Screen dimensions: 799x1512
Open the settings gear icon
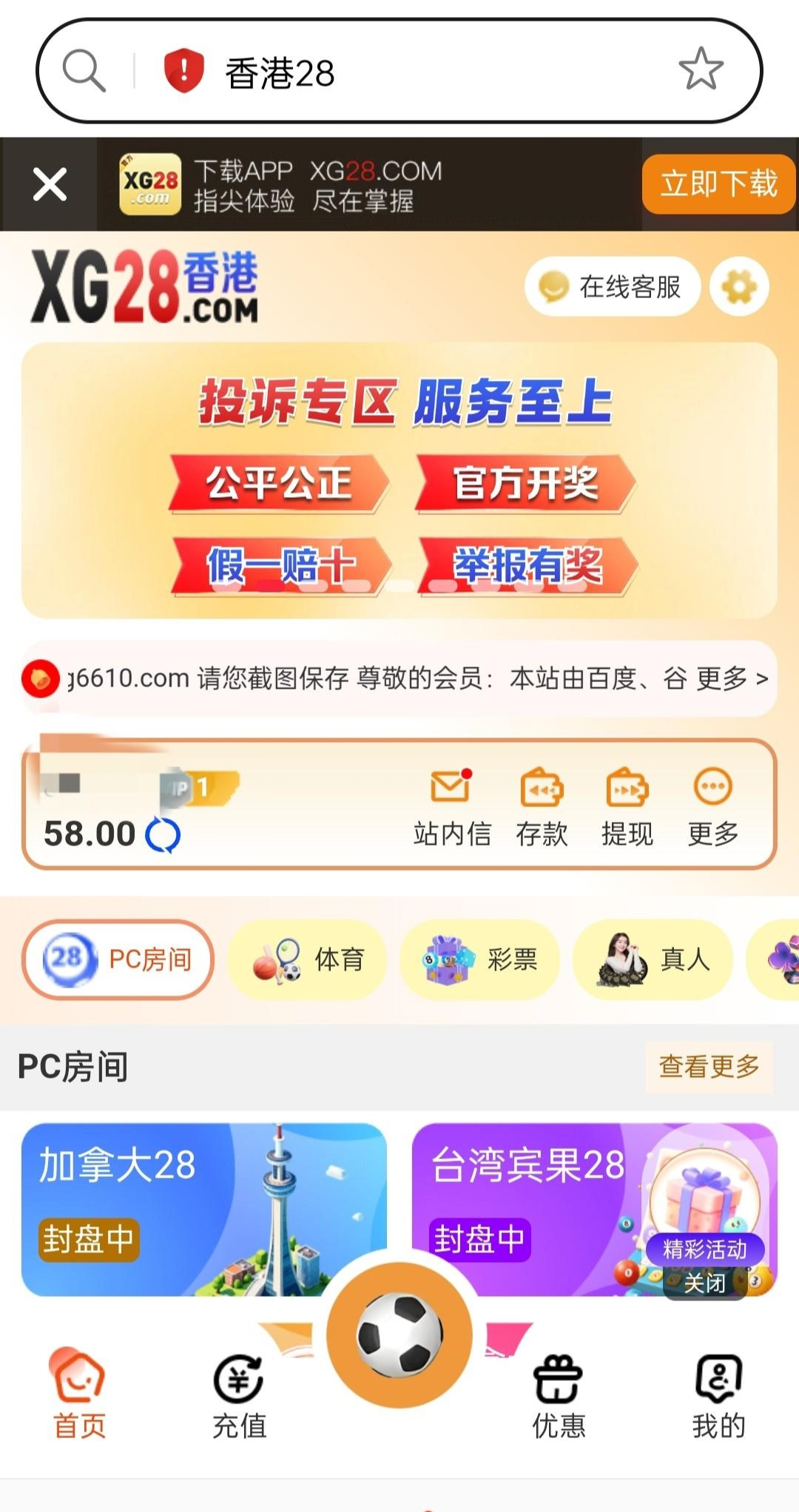tap(738, 286)
